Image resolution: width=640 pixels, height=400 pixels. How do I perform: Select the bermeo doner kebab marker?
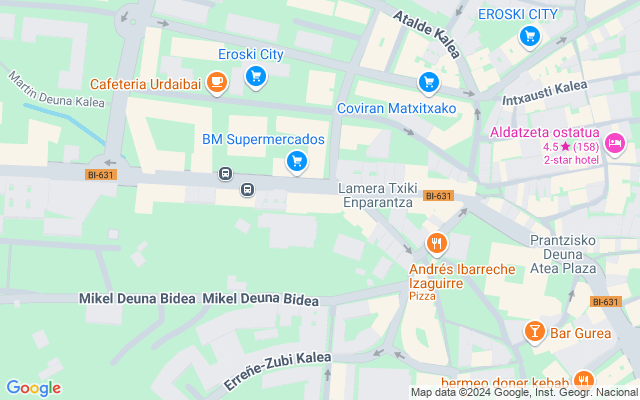click(583, 380)
